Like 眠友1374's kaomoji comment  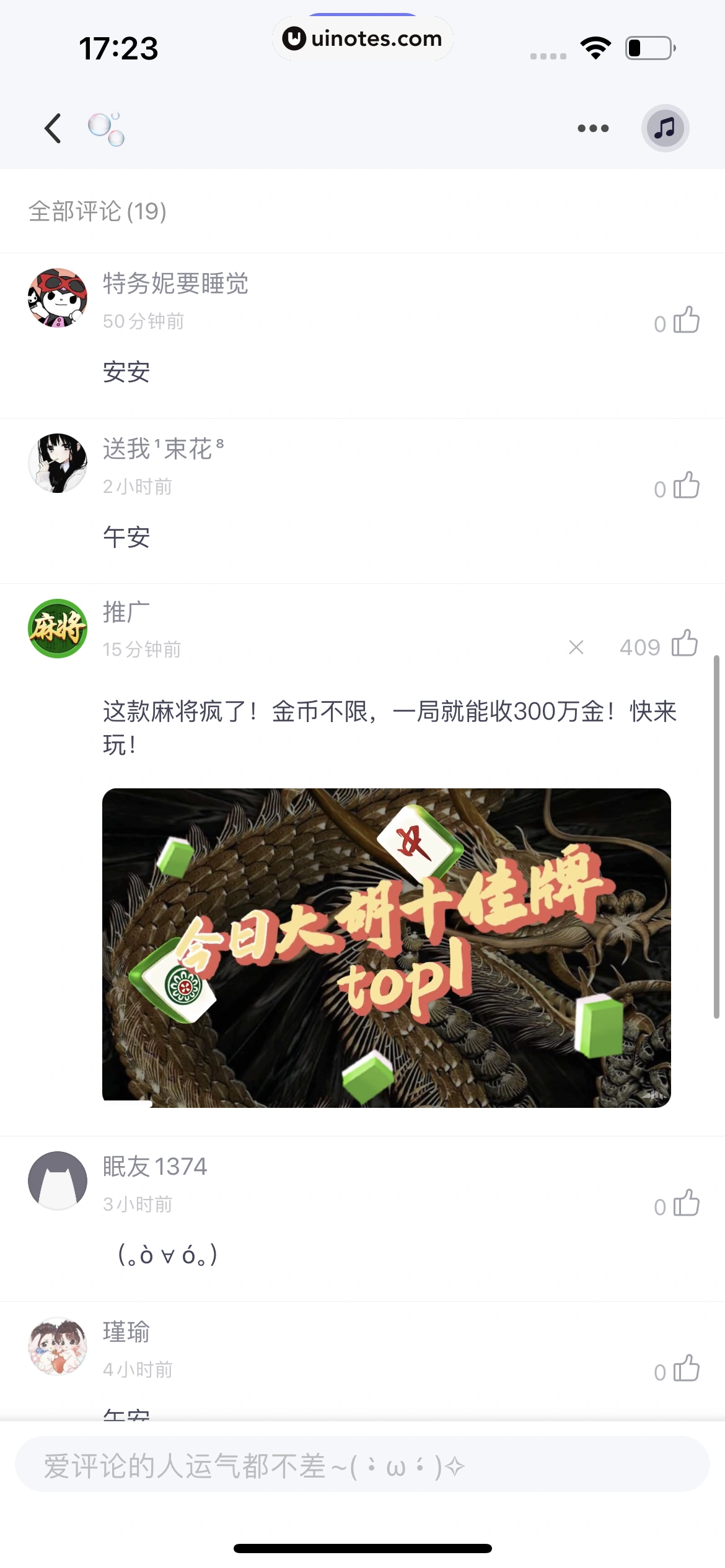[x=686, y=1203]
